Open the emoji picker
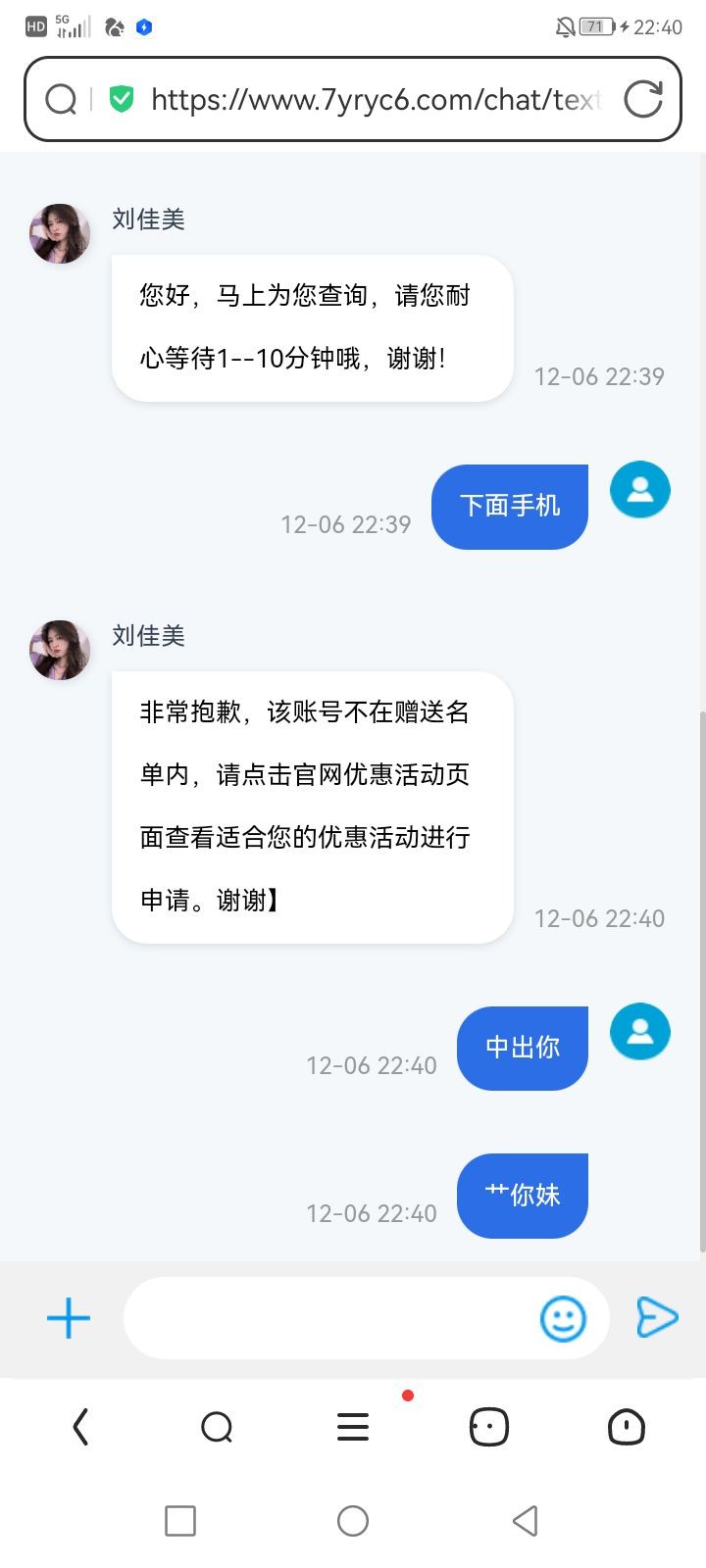 [564, 1318]
